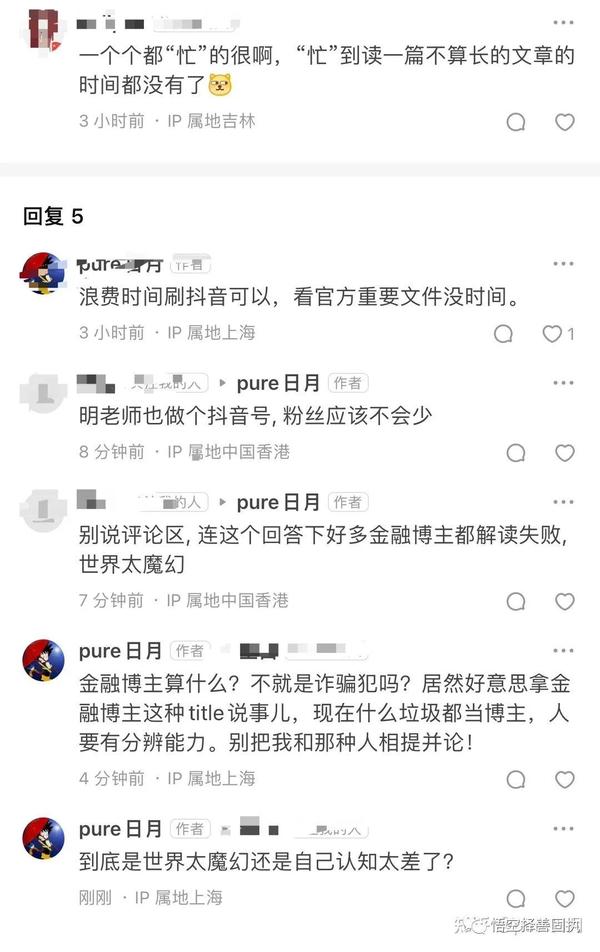Reply to the 到底是世界太魔幻 comment
600x952 pixels.
coord(516,899)
